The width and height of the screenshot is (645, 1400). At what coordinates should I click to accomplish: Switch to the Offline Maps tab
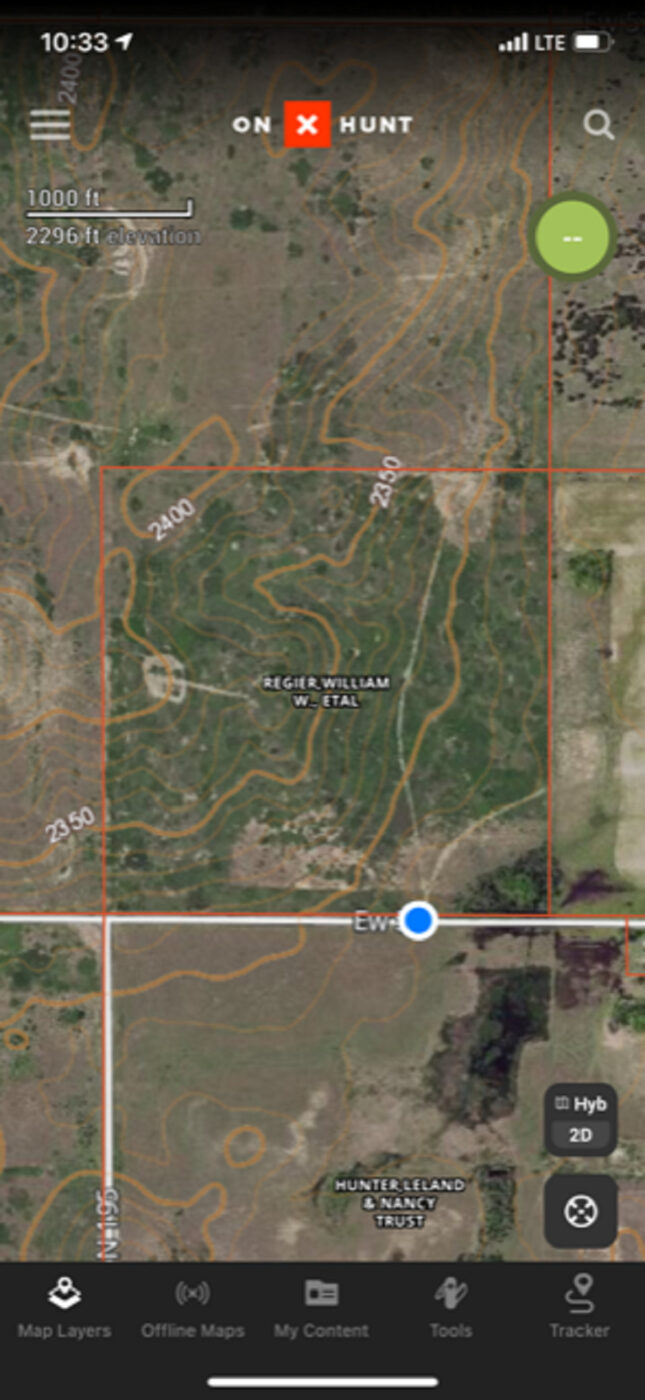click(x=192, y=1308)
